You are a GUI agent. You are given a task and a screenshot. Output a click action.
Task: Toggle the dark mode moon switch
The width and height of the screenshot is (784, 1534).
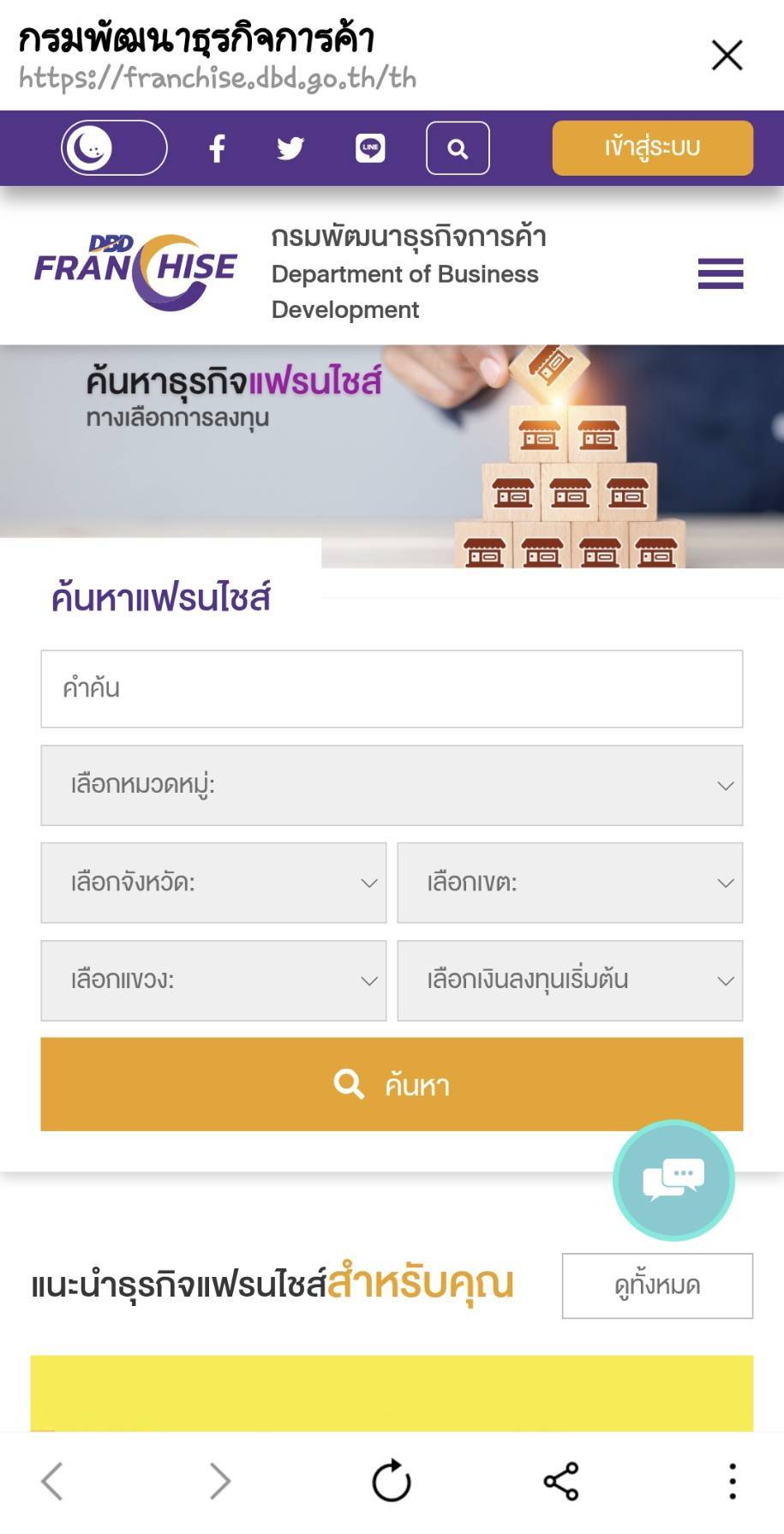(x=114, y=148)
